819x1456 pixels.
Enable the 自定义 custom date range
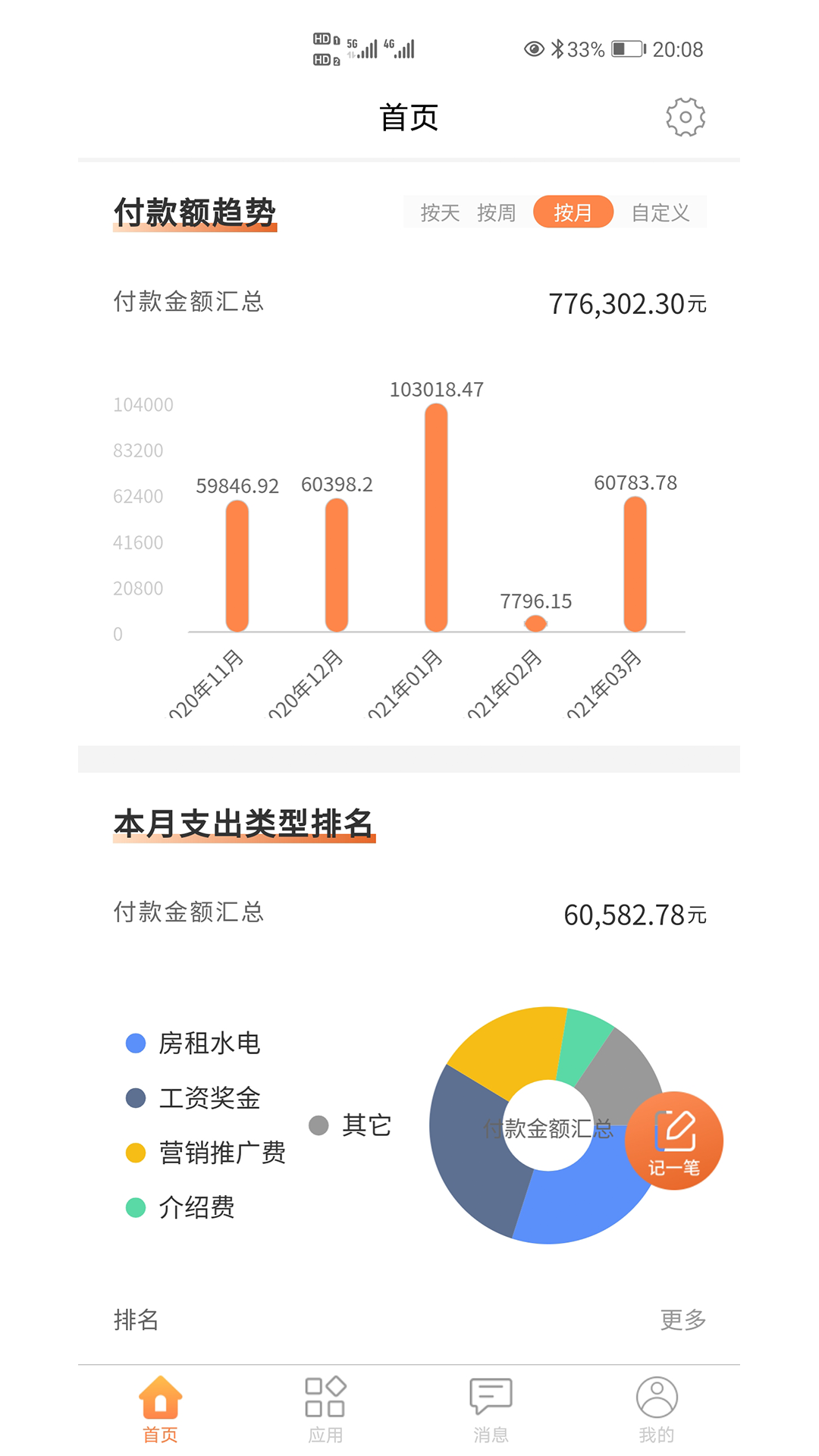659,212
